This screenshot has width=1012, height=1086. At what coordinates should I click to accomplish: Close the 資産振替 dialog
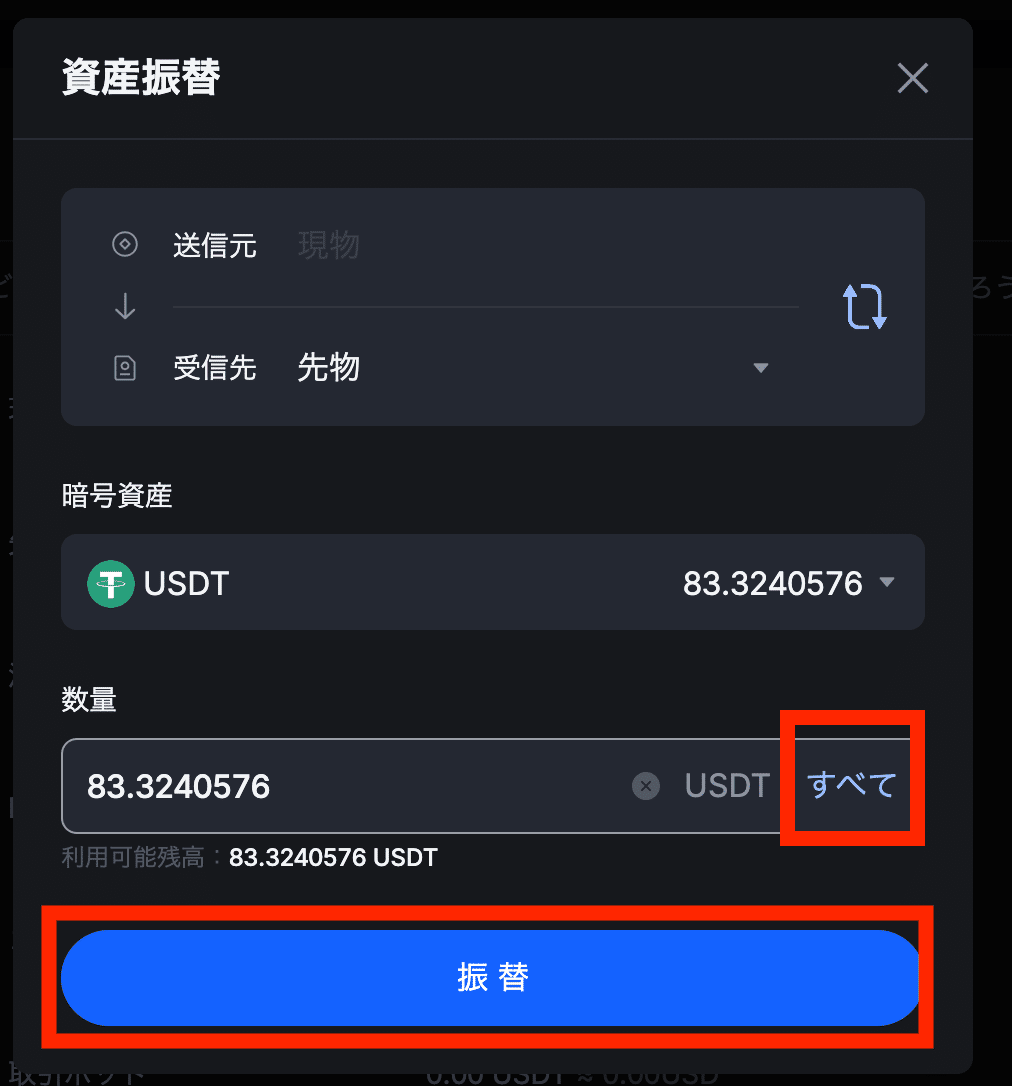coord(912,78)
